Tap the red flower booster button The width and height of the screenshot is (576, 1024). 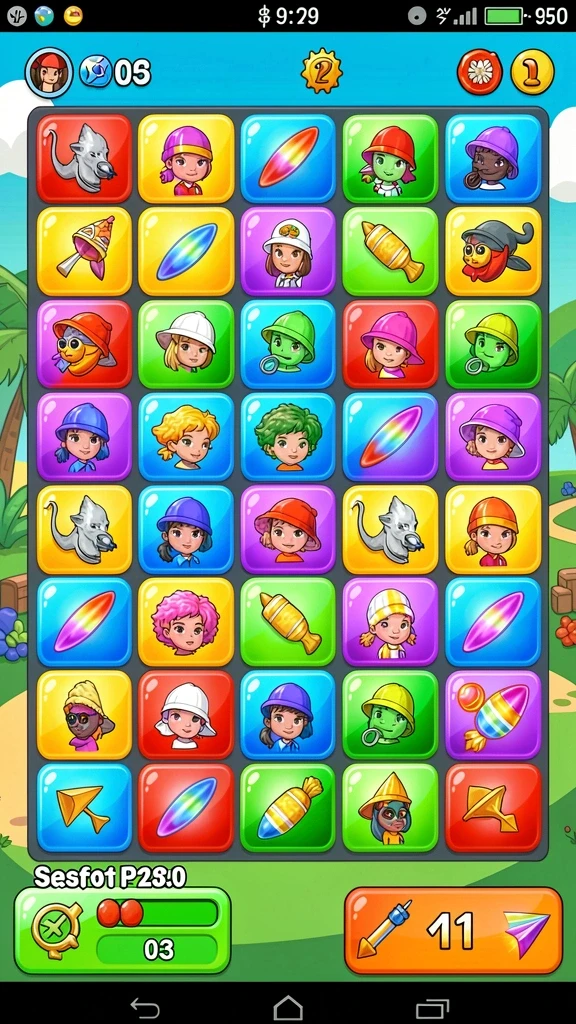pyautogui.click(x=480, y=72)
